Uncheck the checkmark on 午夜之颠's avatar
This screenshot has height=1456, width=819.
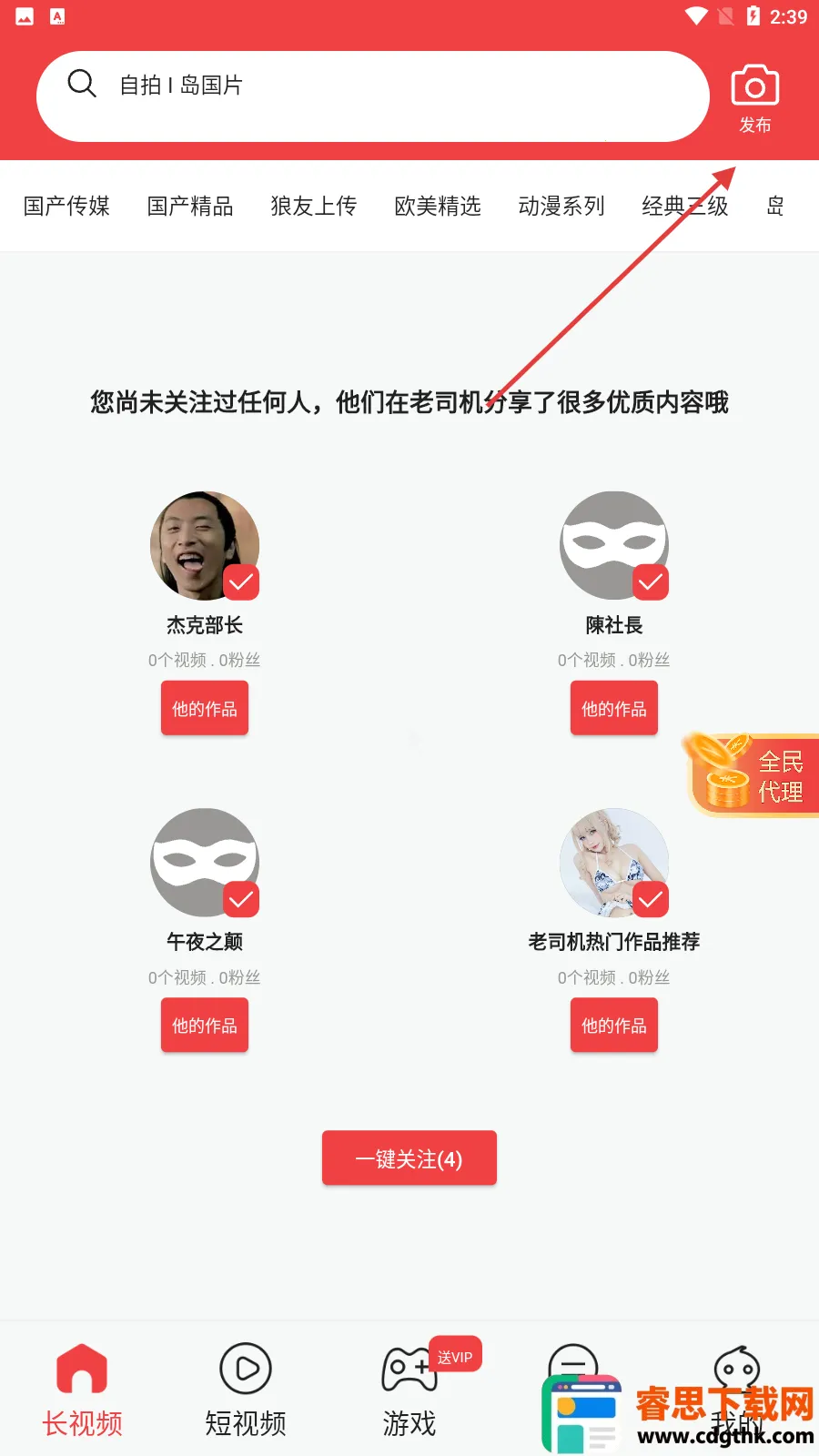[x=241, y=899]
